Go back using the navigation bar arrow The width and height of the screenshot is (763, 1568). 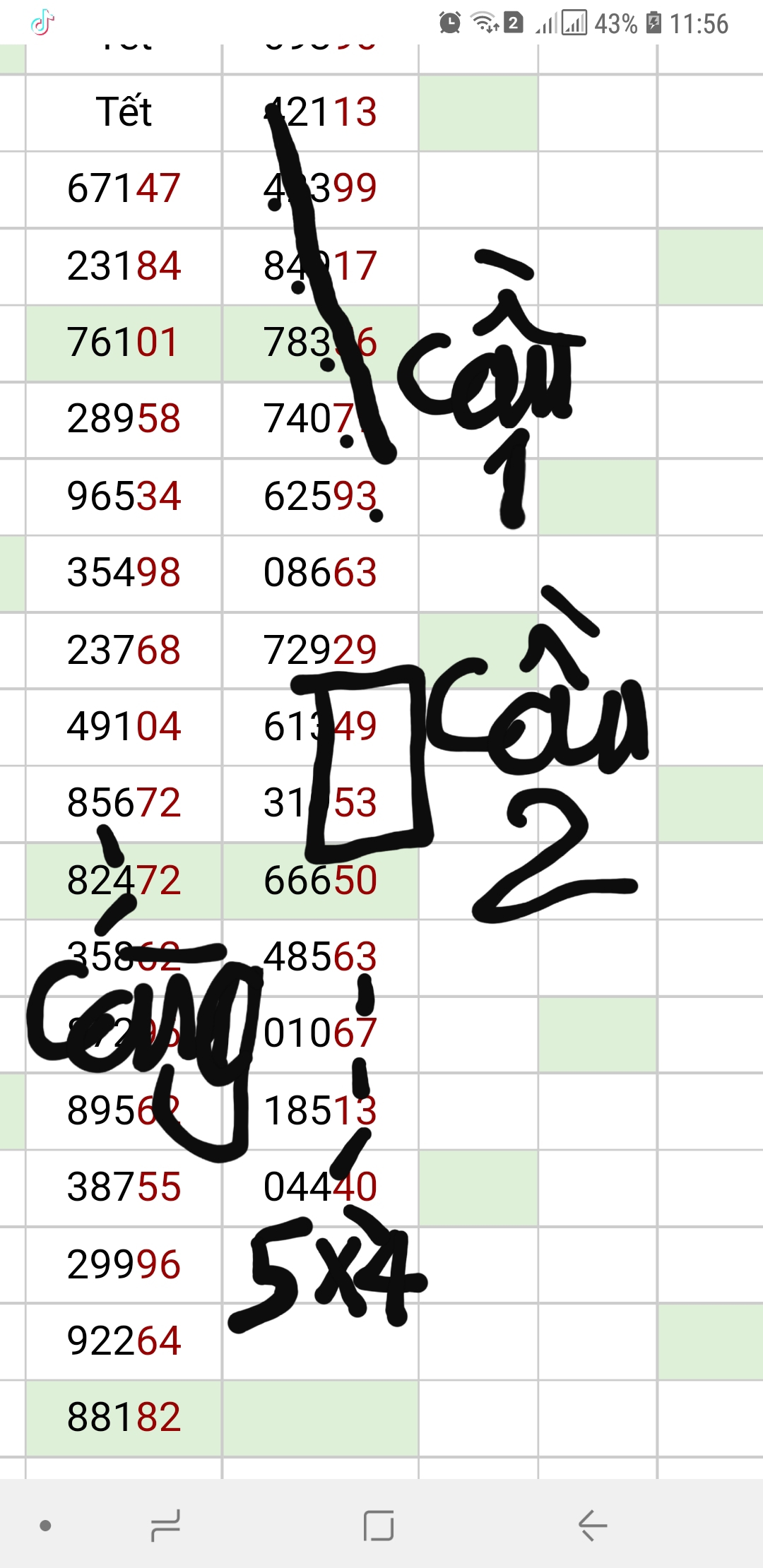(x=592, y=1526)
